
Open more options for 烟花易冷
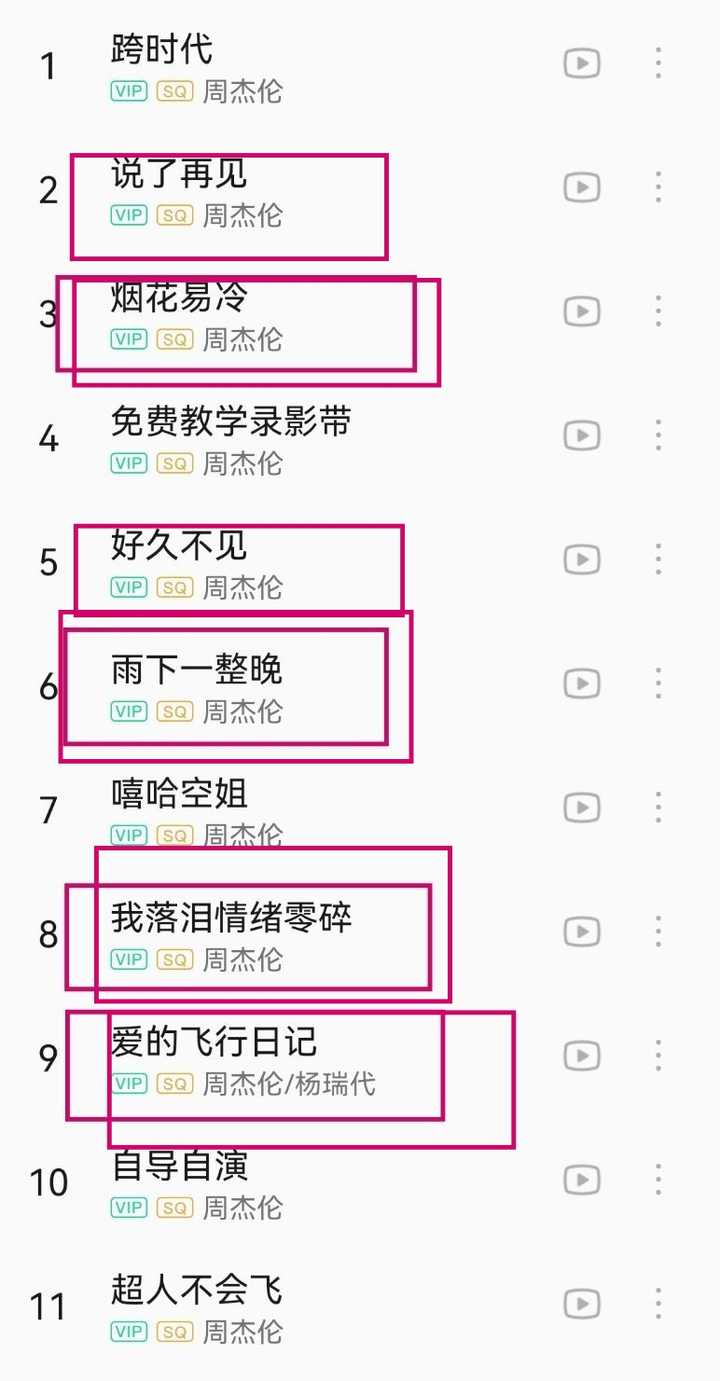pos(658,311)
